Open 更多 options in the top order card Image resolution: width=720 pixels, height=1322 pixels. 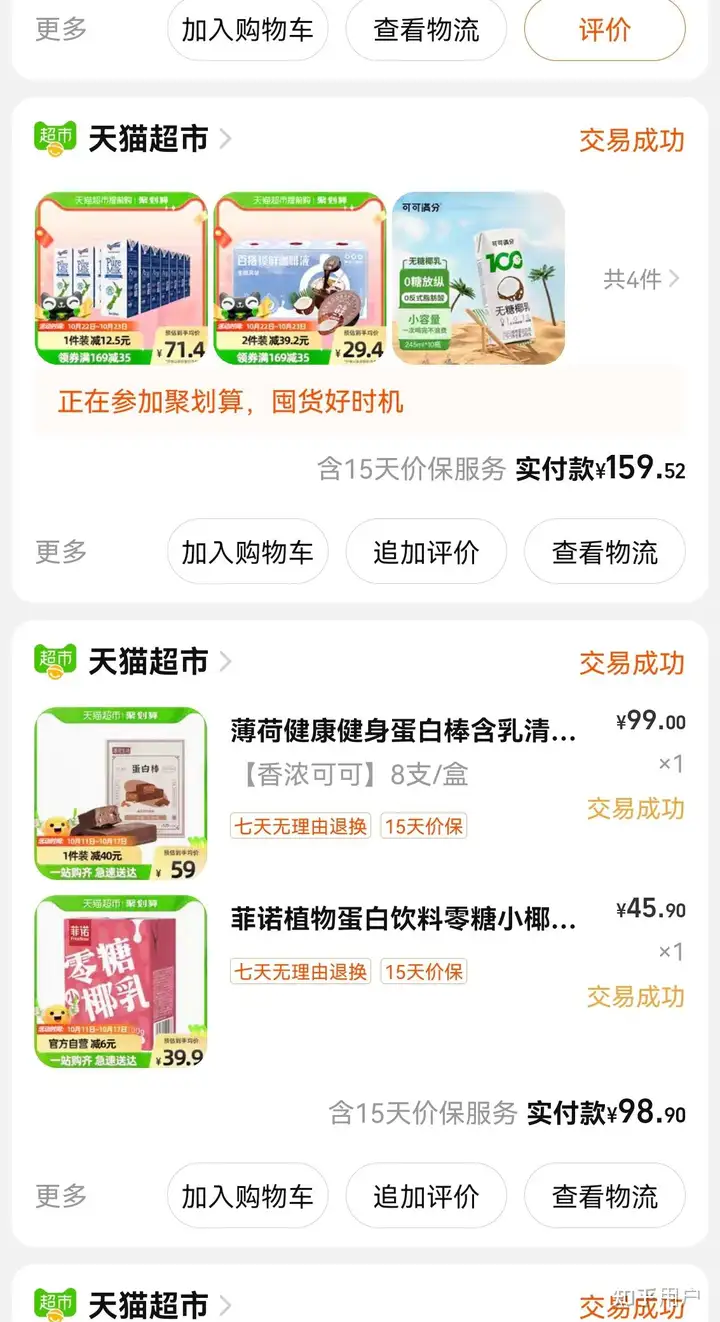coord(61,30)
